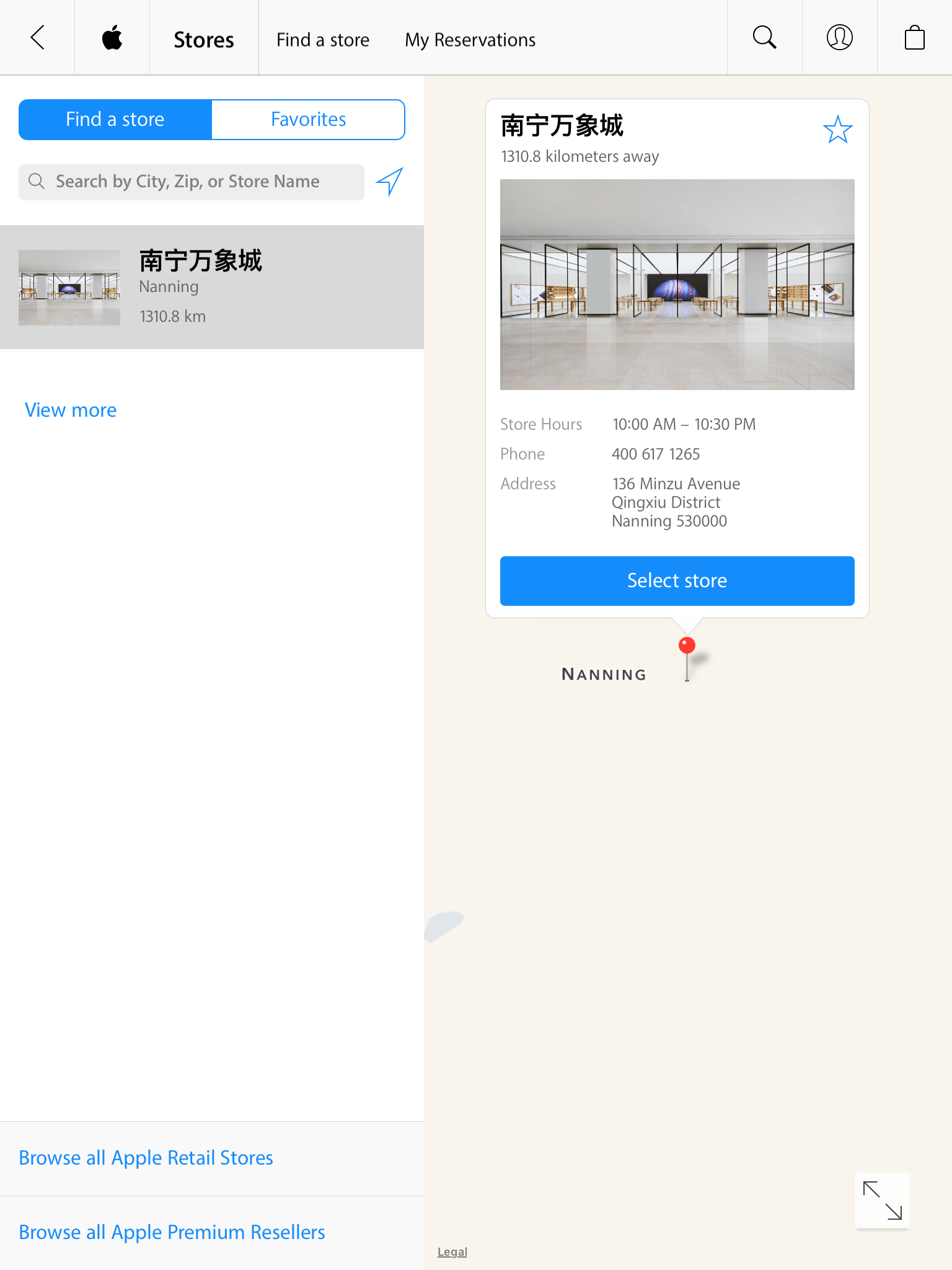Image resolution: width=952 pixels, height=1270 pixels.
Task: Browse all Apple Premium Resellers
Action: pyautogui.click(x=172, y=1232)
